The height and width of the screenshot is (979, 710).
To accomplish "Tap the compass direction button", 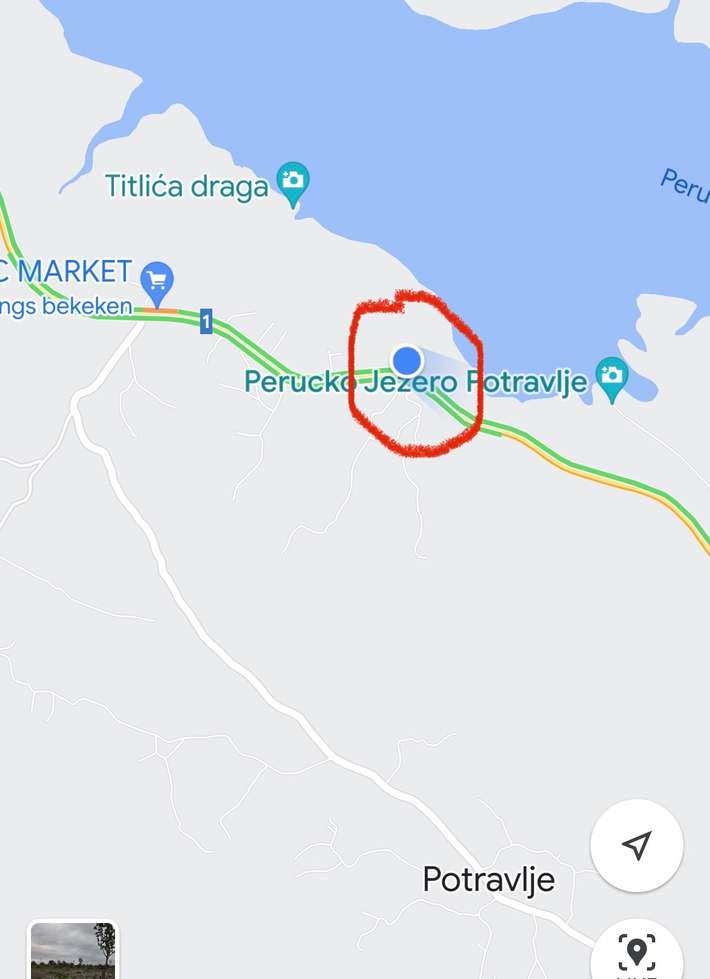I will point(637,845).
